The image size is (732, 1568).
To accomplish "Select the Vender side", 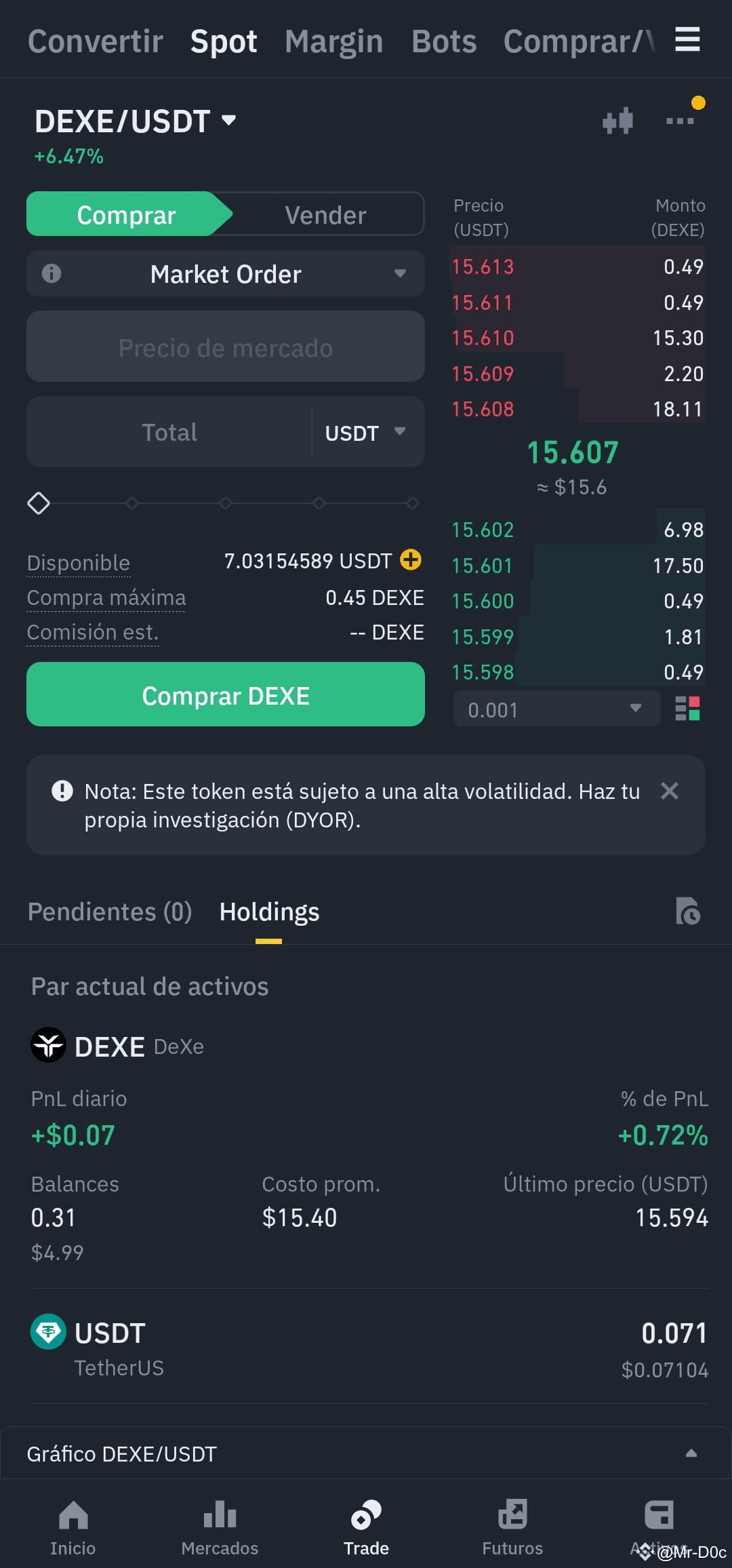I will point(325,215).
